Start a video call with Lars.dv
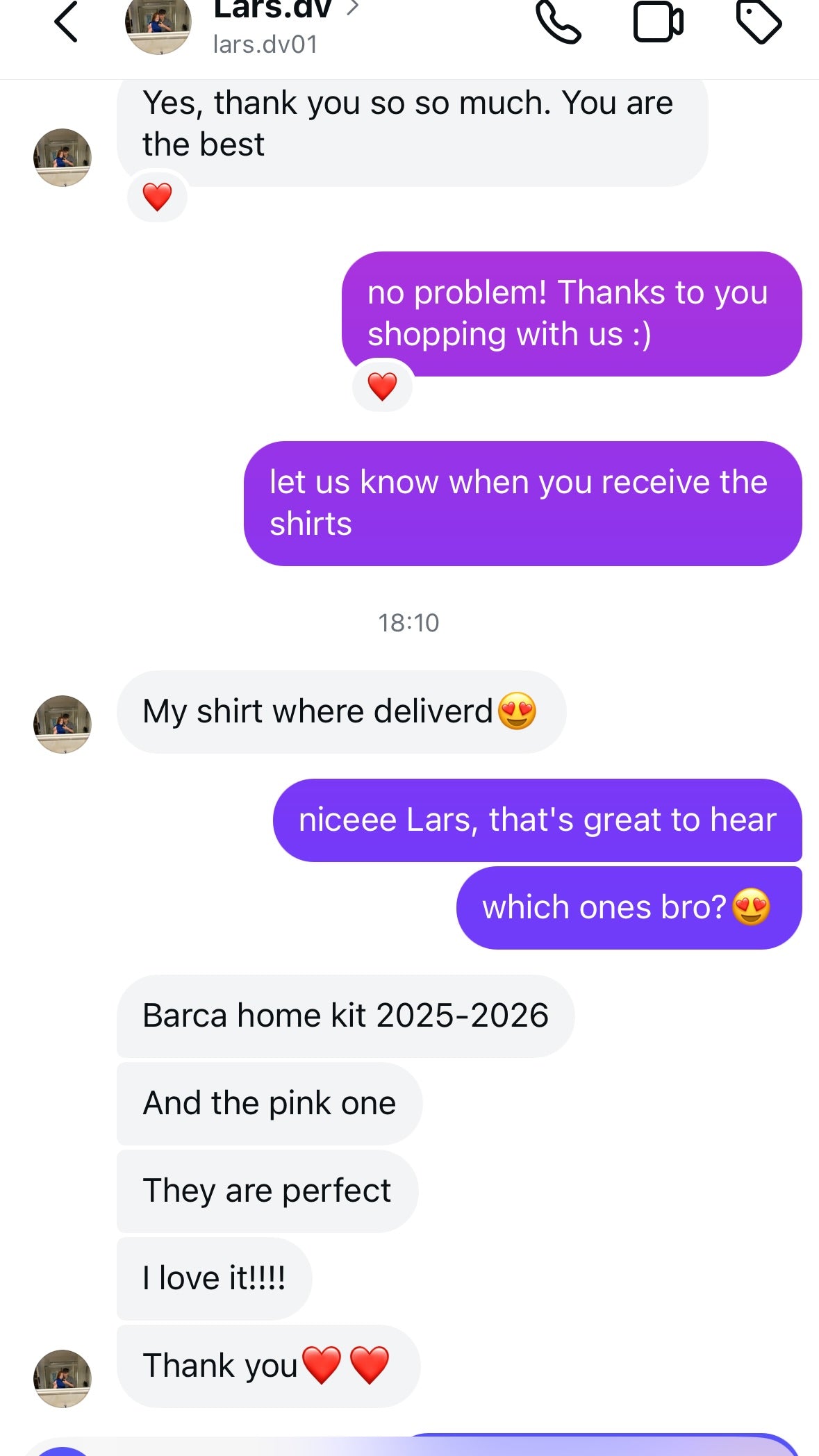 point(658,22)
